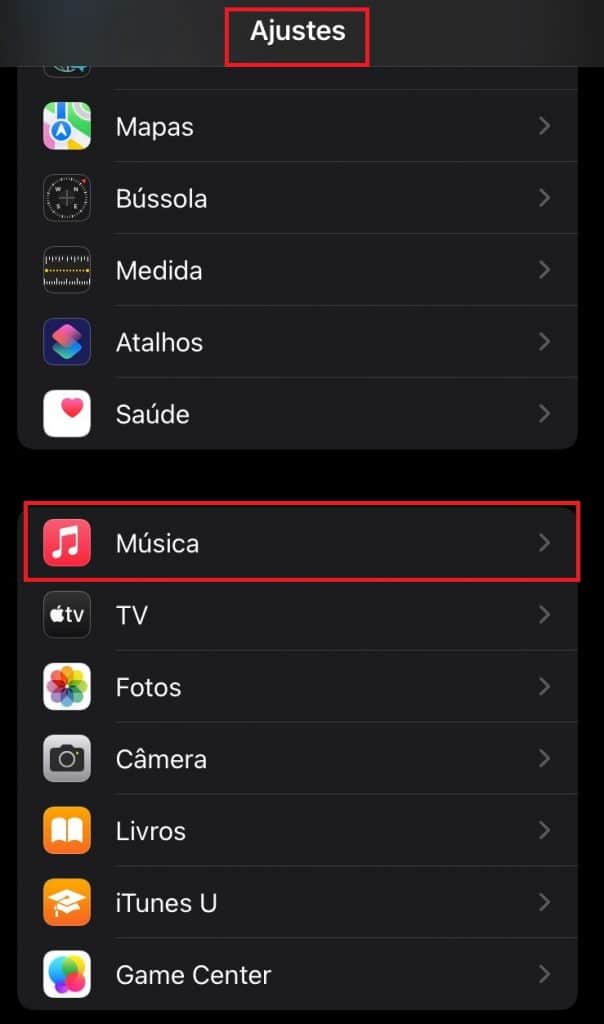Open Saúde settings
The width and height of the screenshot is (604, 1024).
(x=298, y=413)
